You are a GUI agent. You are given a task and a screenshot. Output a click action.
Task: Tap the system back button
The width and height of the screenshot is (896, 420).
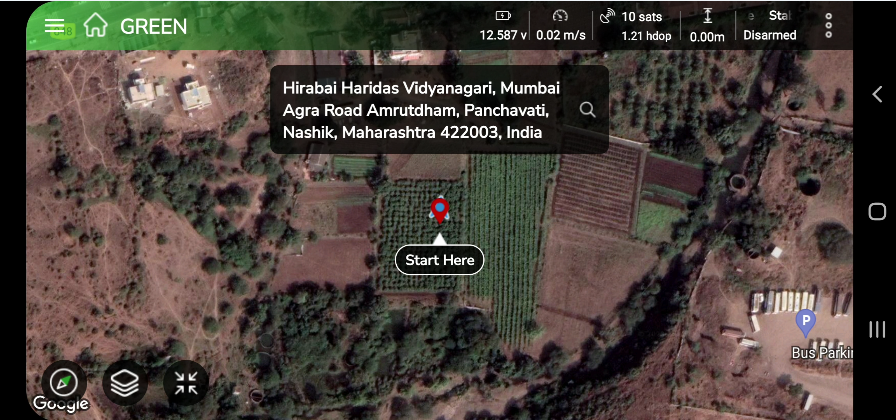click(x=877, y=94)
